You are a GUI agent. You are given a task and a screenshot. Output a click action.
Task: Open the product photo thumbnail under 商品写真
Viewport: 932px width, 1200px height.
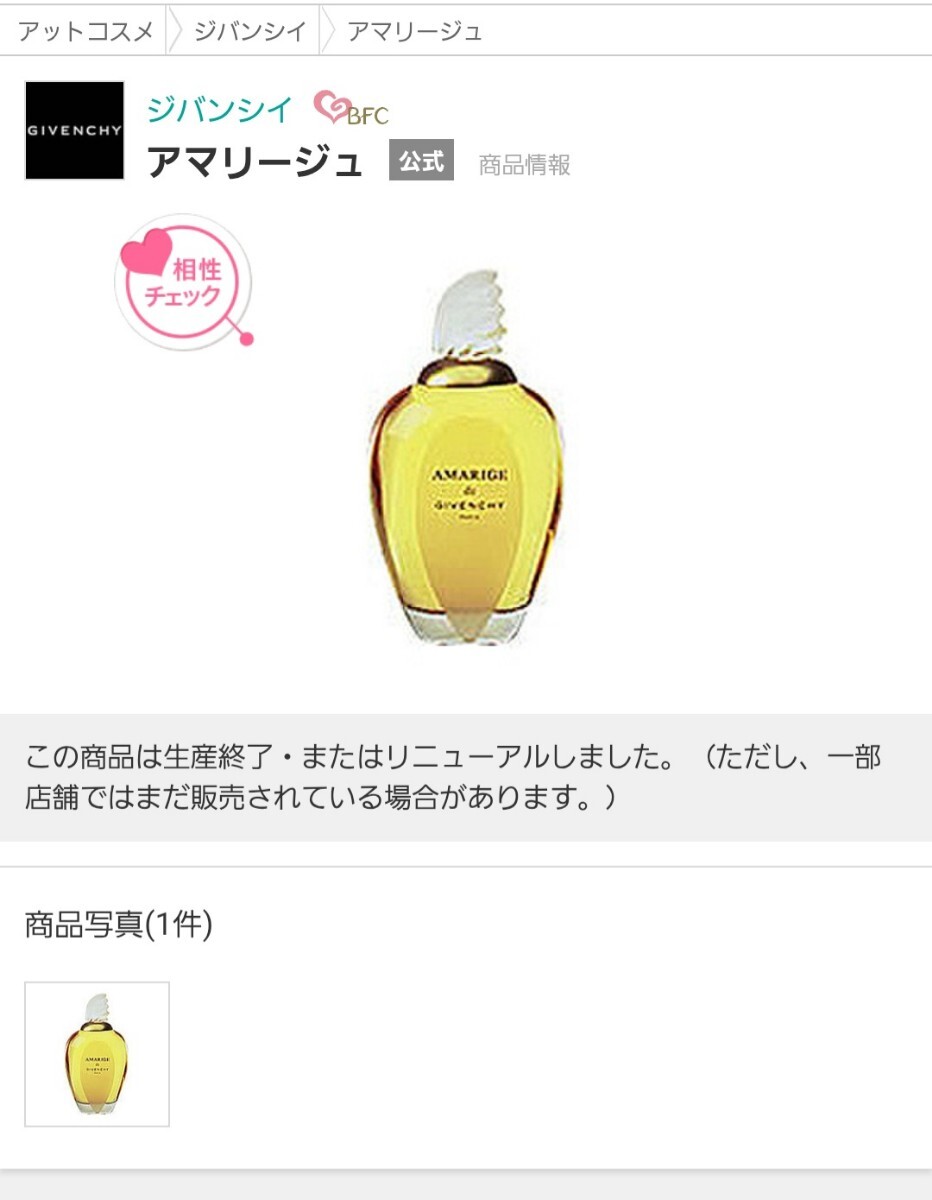tap(97, 1054)
